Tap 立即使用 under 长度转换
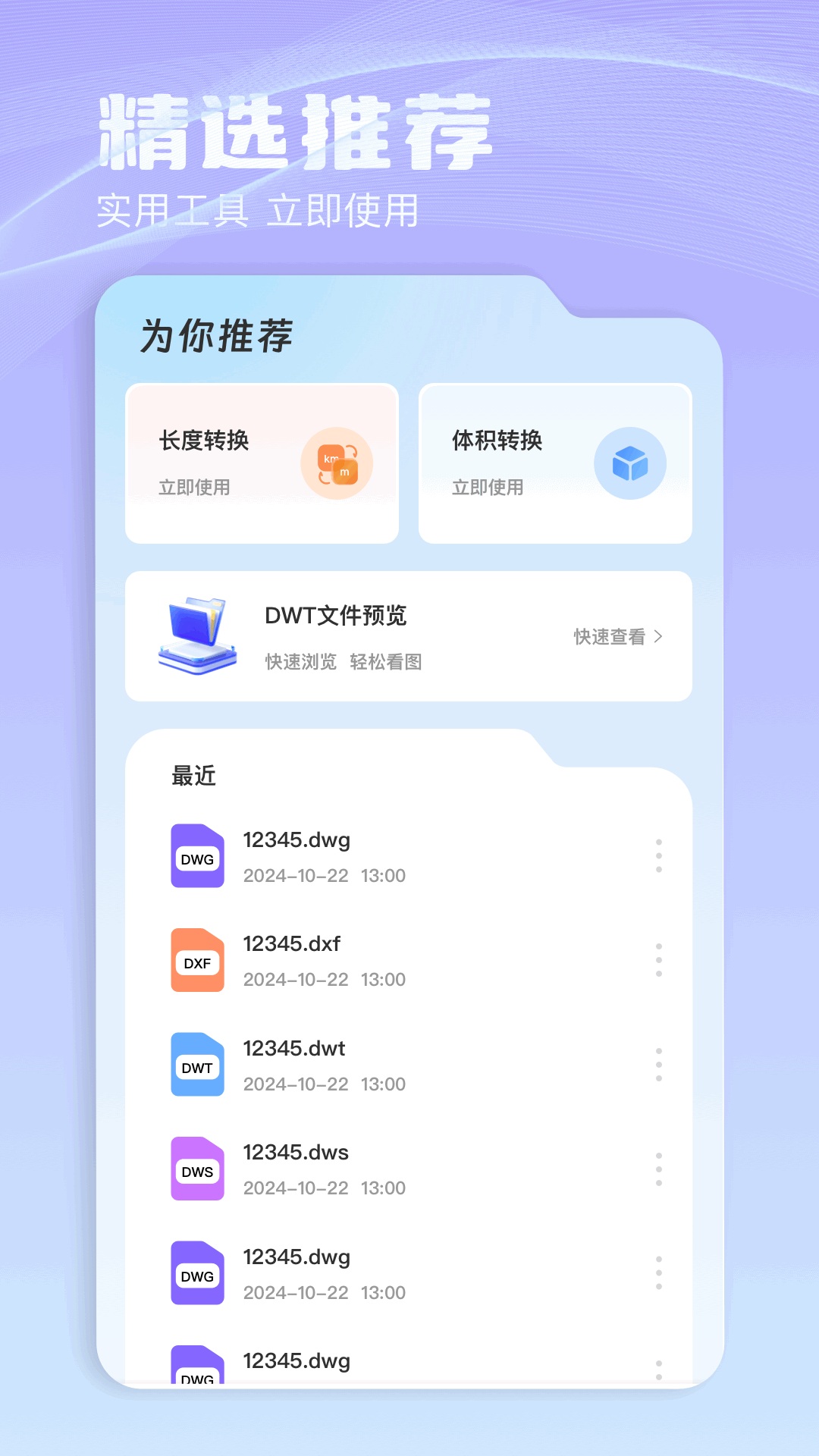This screenshot has height=1456, width=819. (x=196, y=488)
